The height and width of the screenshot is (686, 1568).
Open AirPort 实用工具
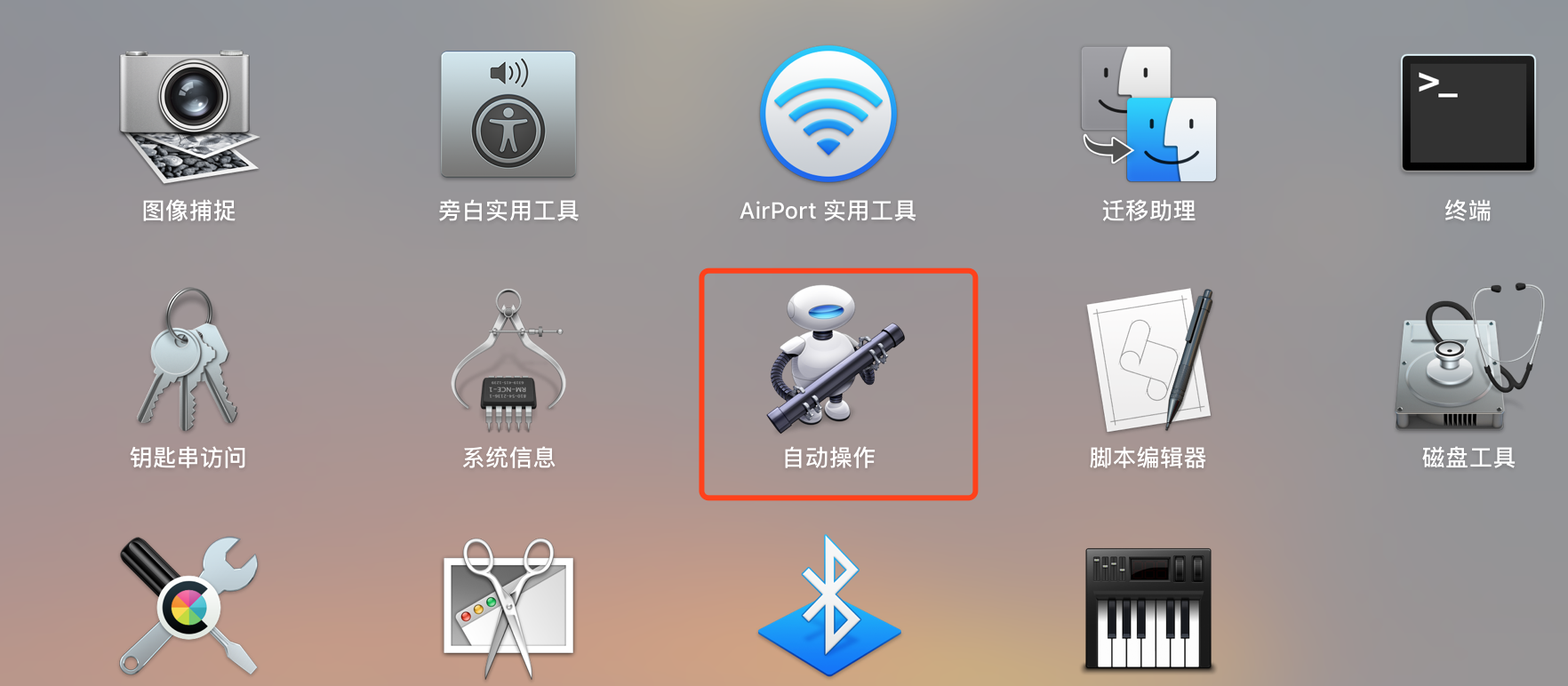(x=828, y=116)
